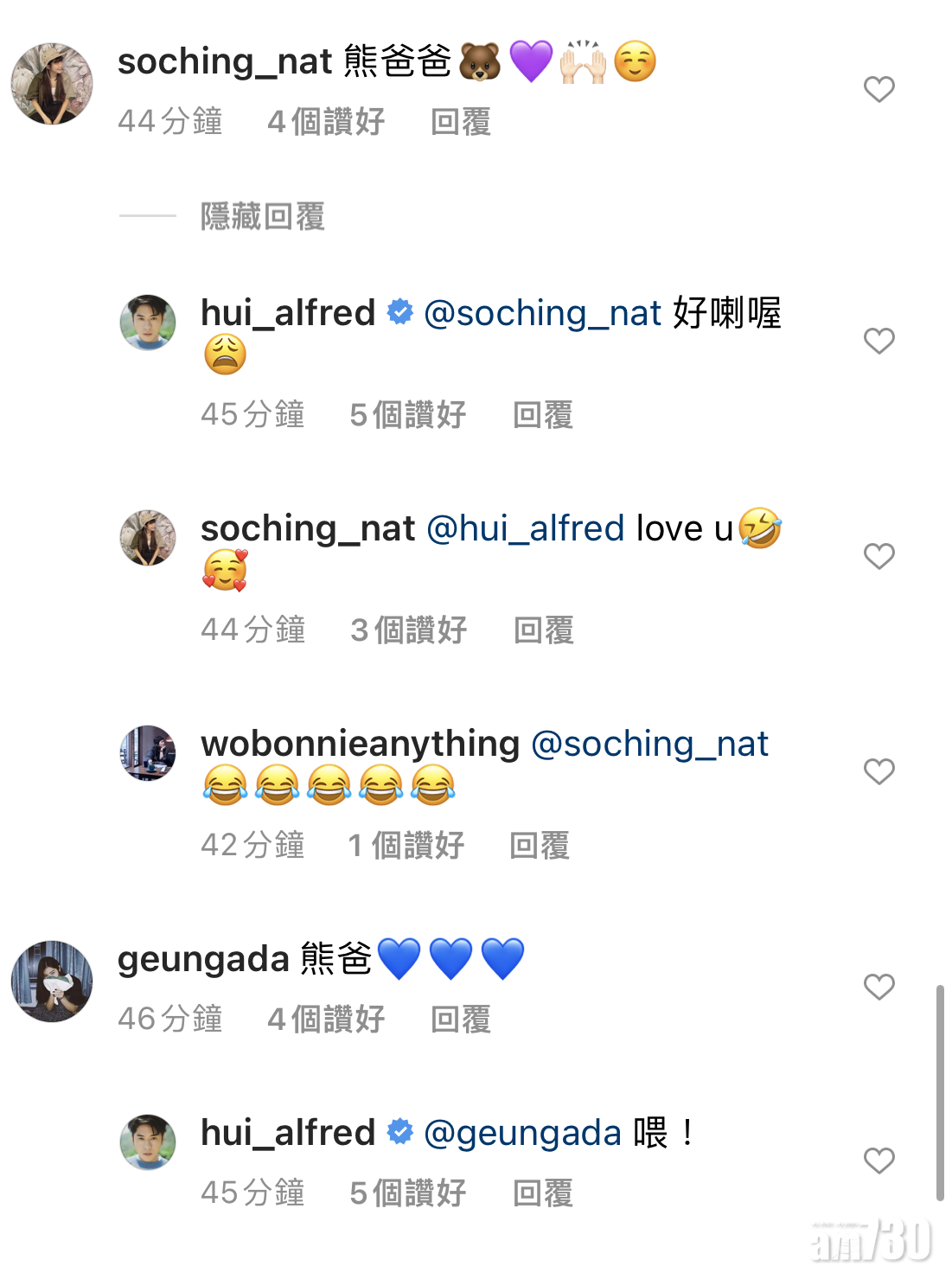Reply to geungada's 熊爸 comment

tap(460, 1020)
